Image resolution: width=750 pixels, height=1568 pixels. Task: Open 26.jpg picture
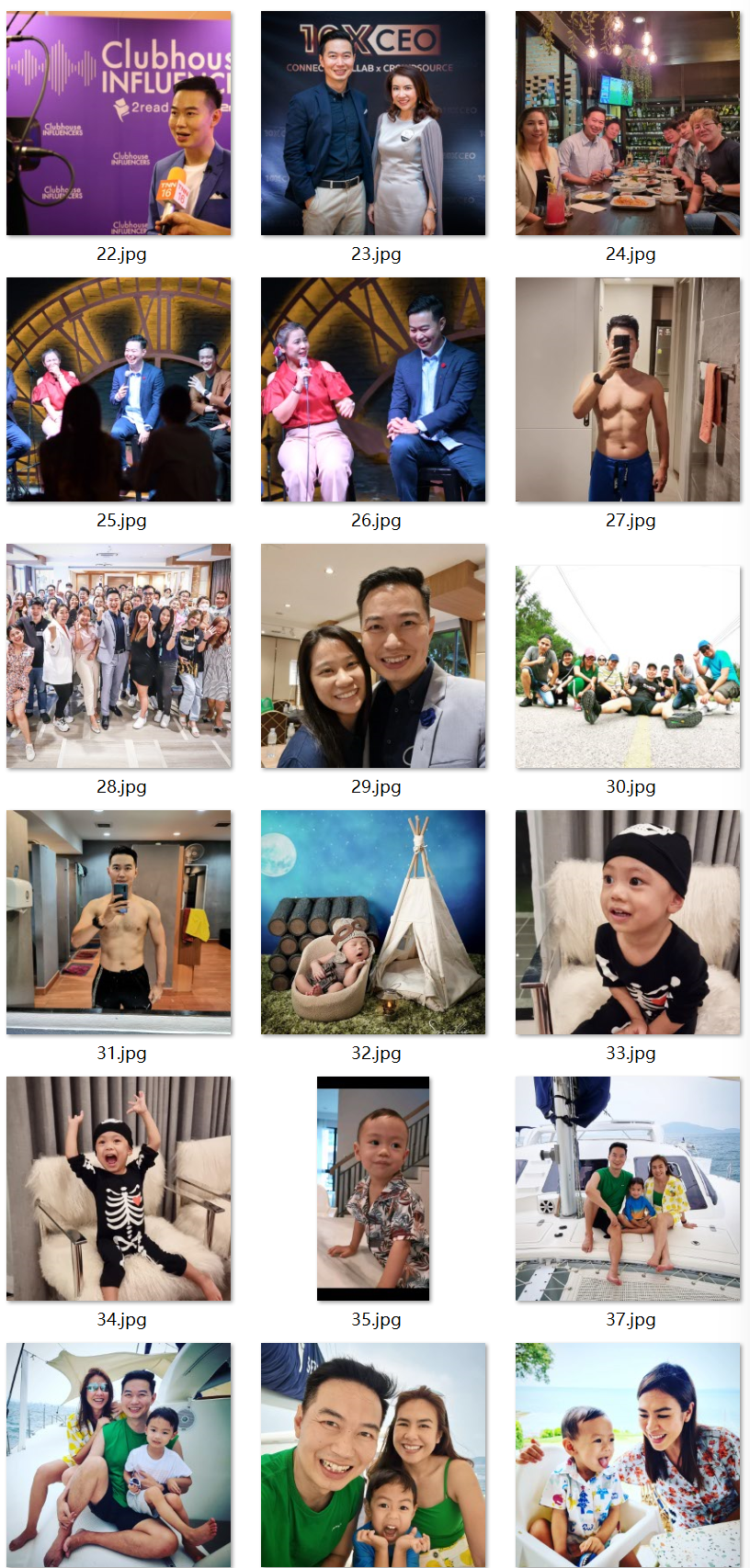373,389
